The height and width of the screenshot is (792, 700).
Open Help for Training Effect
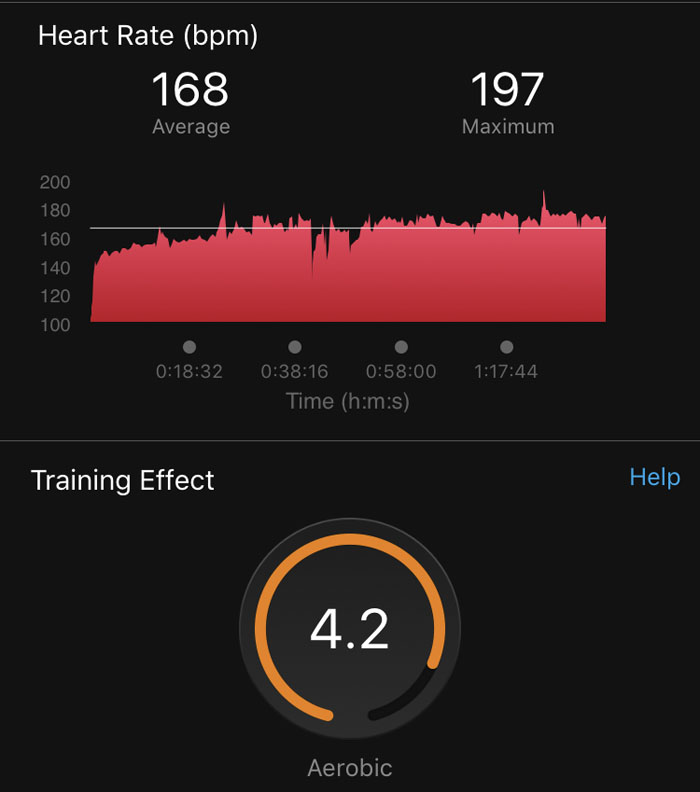(654, 477)
